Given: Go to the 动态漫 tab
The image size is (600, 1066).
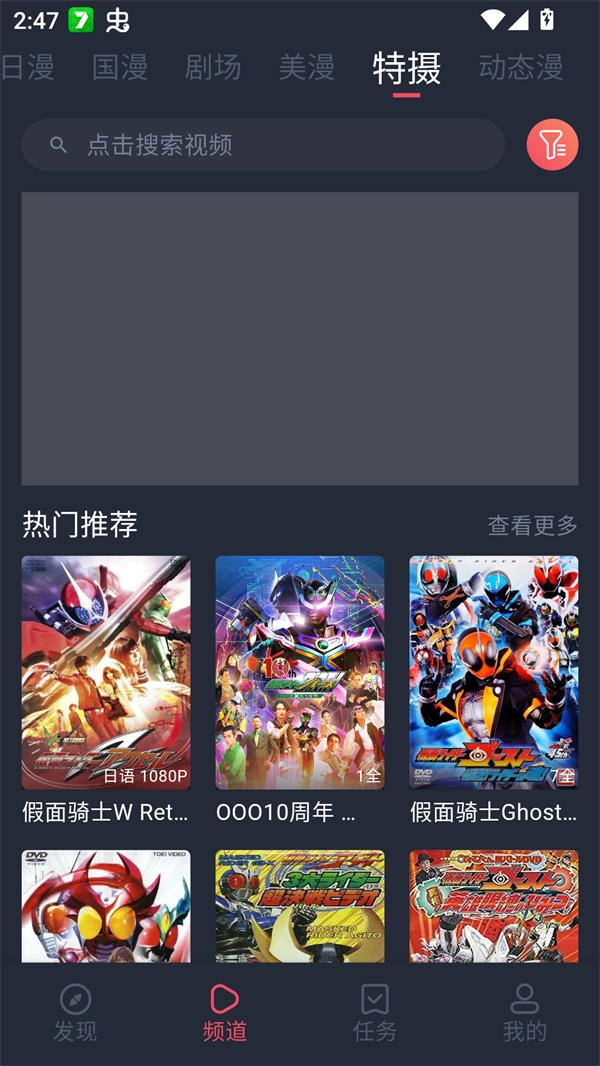Looking at the screenshot, I should (520, 67).
